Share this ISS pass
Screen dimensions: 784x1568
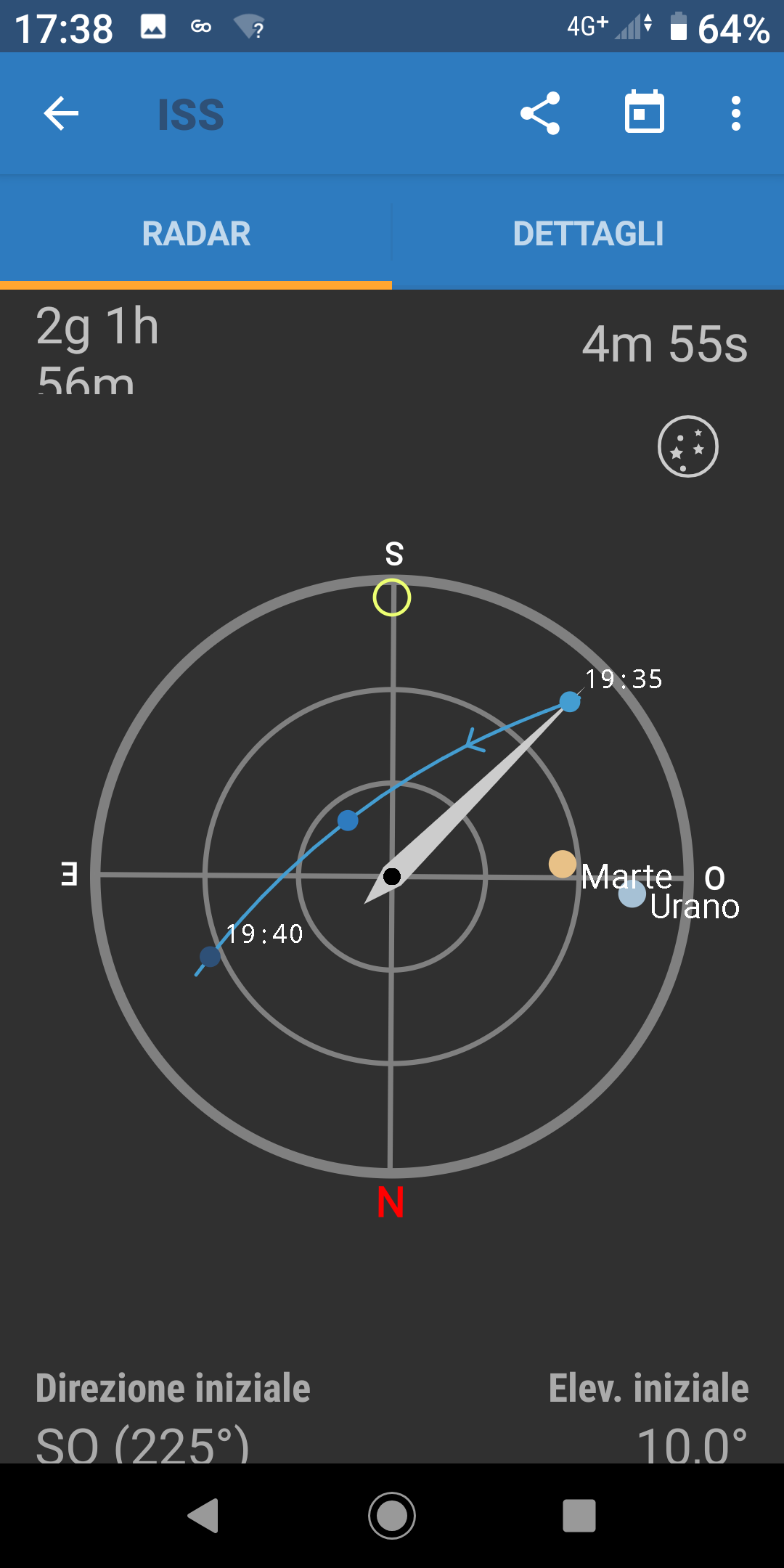coord(540,114)
